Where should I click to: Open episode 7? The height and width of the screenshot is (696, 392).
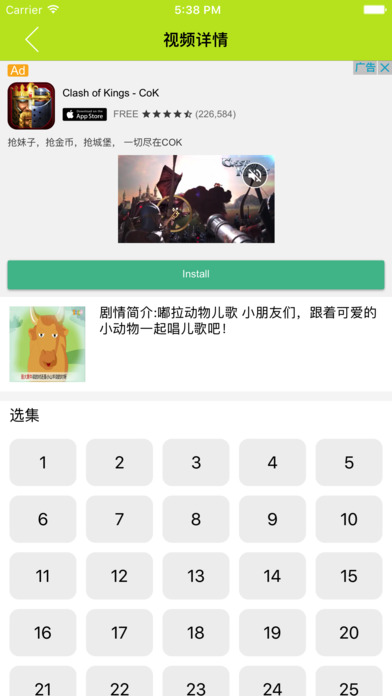(119, 519)
